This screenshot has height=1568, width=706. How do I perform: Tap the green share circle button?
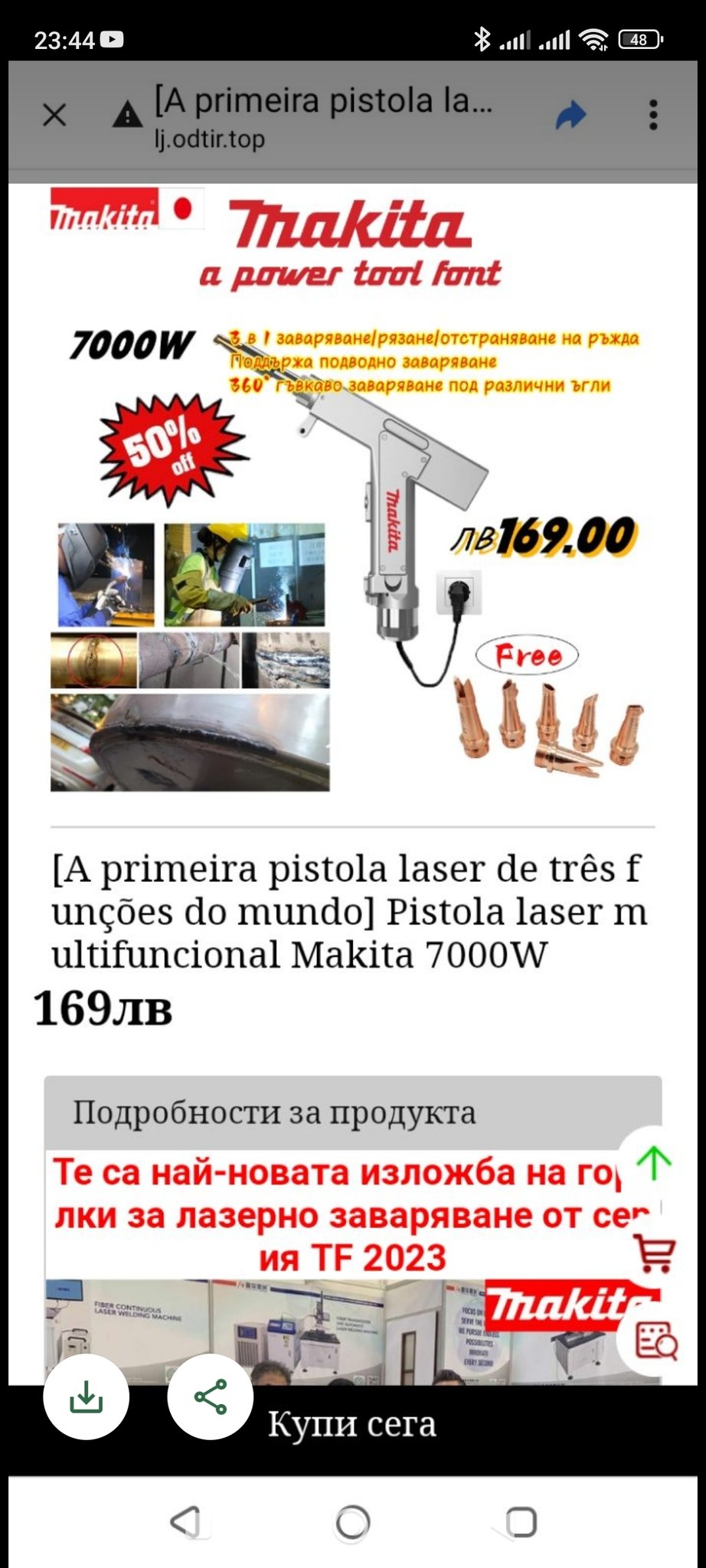pyautogui.click(x=211, y=1396)
